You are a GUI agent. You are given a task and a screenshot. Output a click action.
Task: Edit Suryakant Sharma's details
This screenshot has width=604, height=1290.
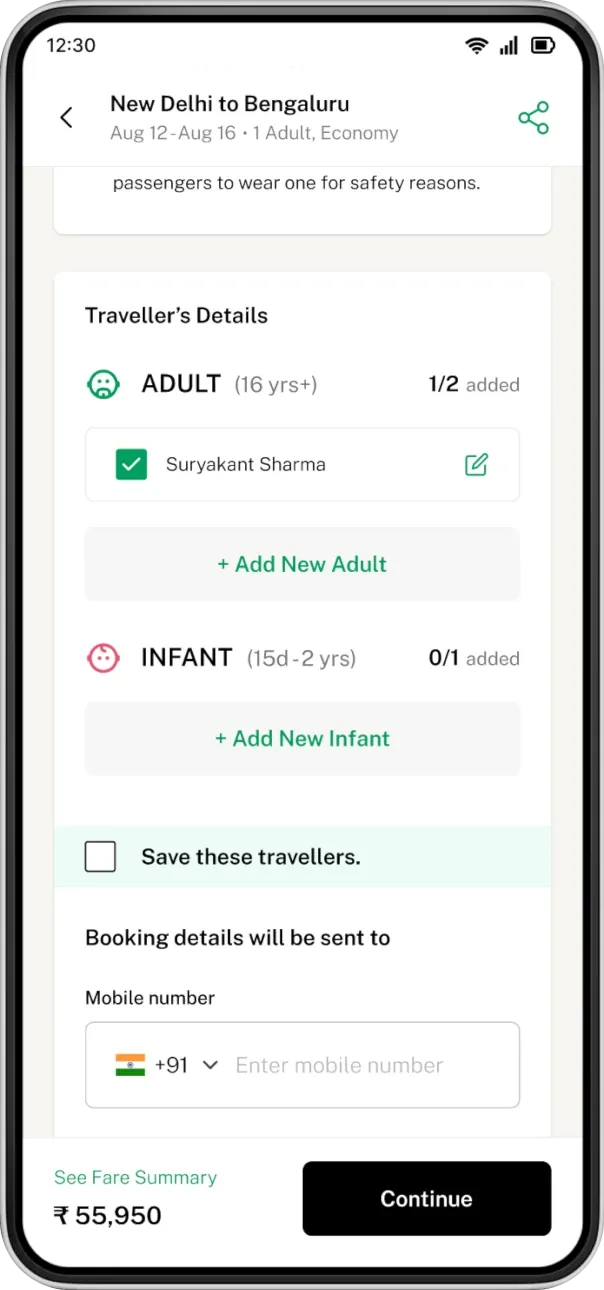coord(477,464)
